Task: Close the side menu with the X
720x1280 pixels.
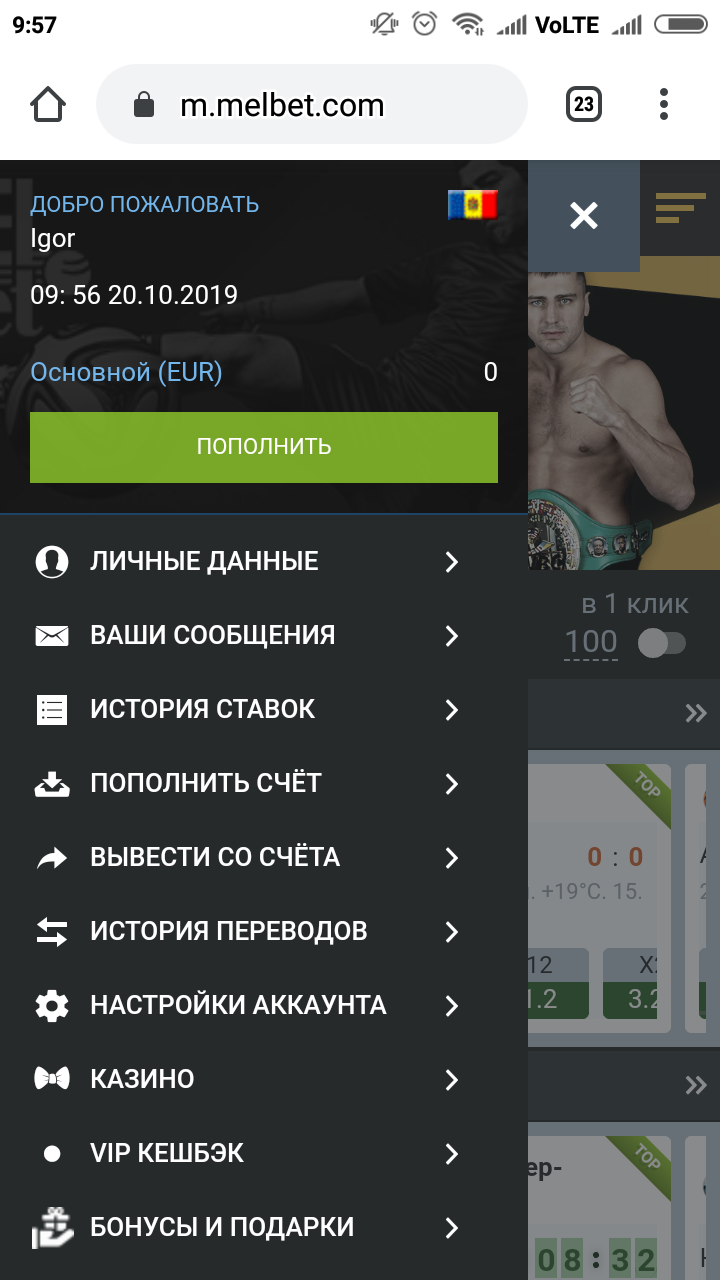Action: tap(584, 215)
